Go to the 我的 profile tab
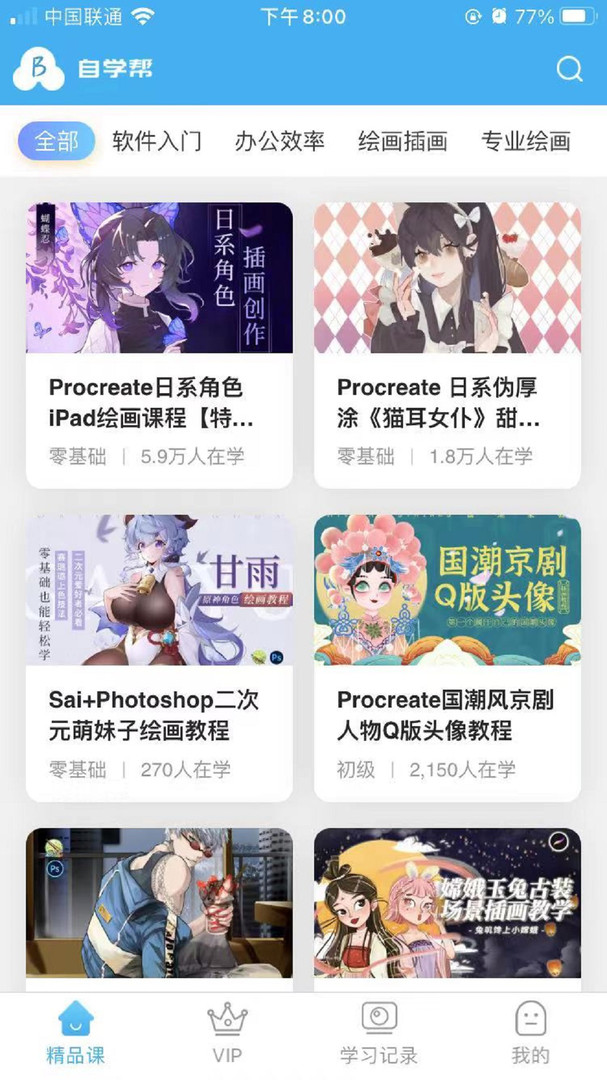The height and width of the screenshot is (1080, 607). [530, 1035]
